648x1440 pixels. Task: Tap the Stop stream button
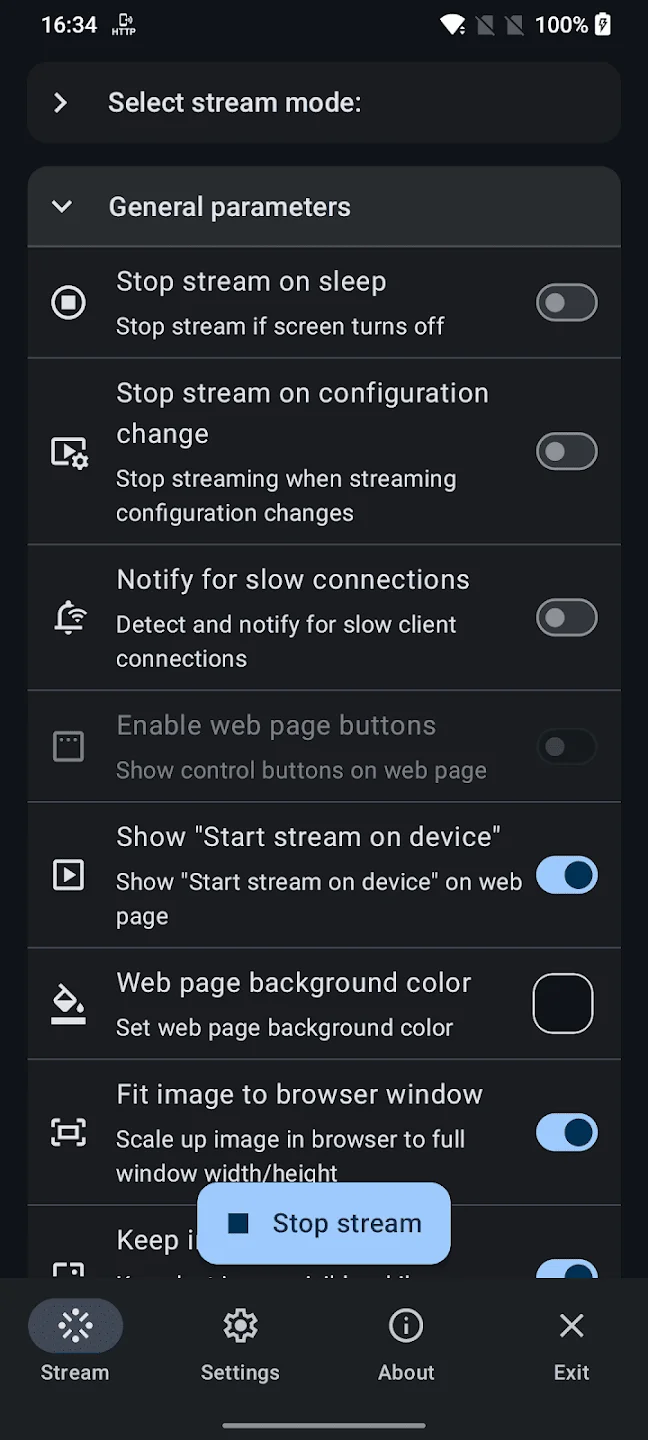[x=324, y=1223]
